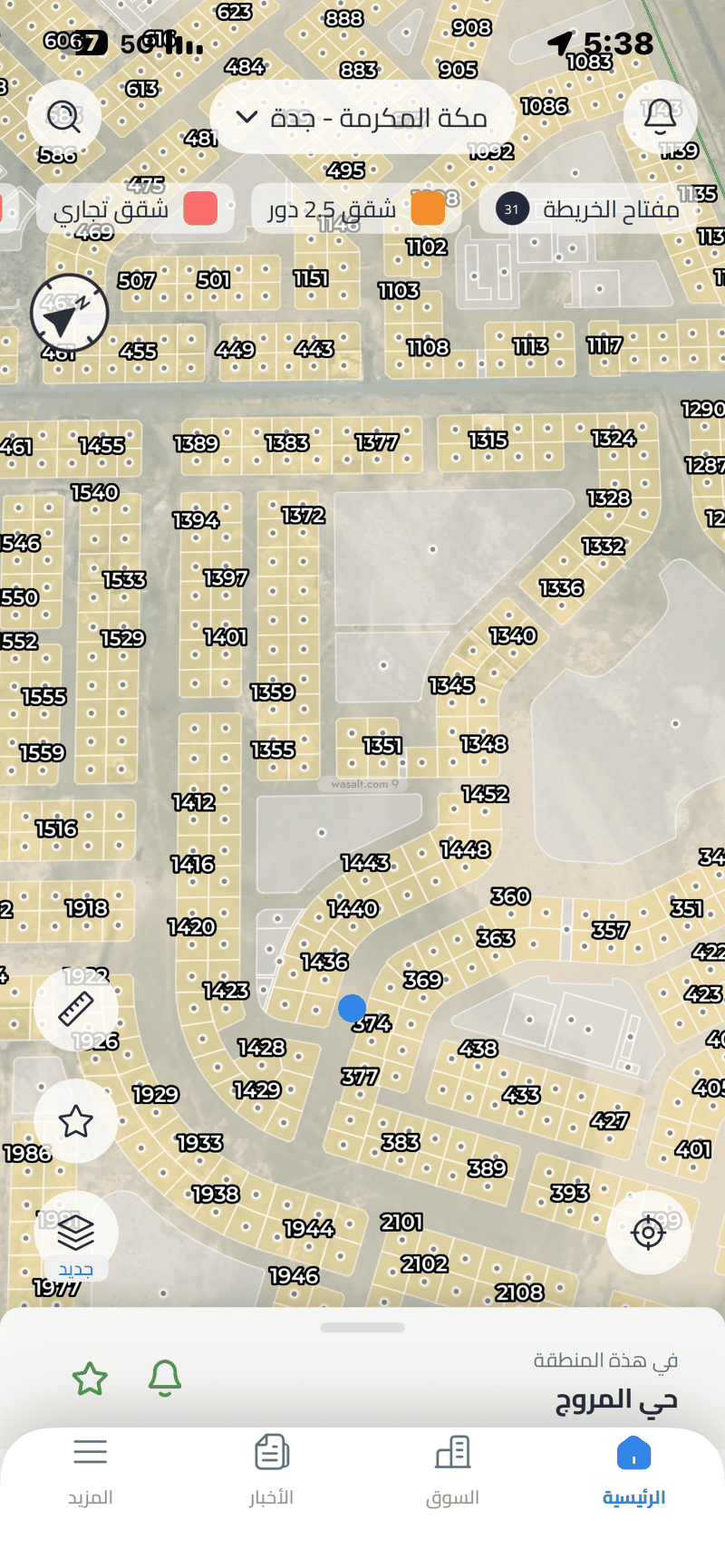Open the favorites star button on map
725x1568 pixels.
[x=76, y=1121]
